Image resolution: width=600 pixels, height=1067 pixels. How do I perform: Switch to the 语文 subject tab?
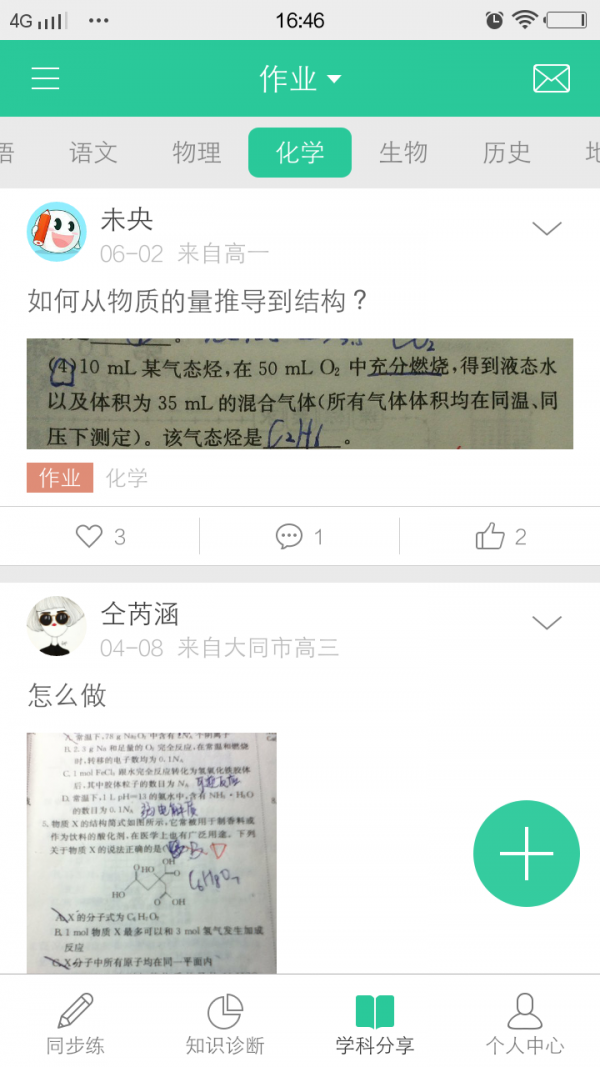[93, 153]
